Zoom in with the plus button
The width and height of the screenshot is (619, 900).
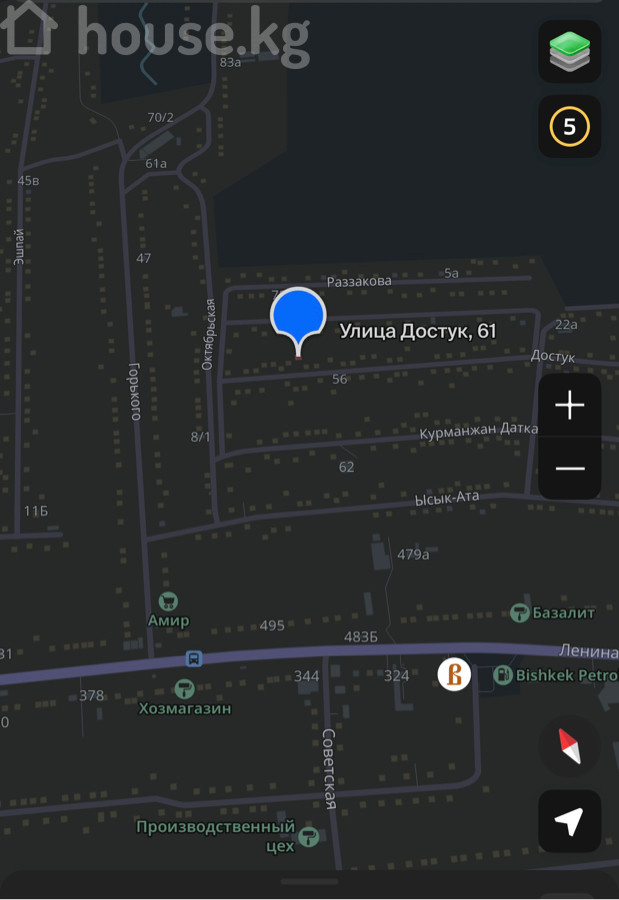570,405
